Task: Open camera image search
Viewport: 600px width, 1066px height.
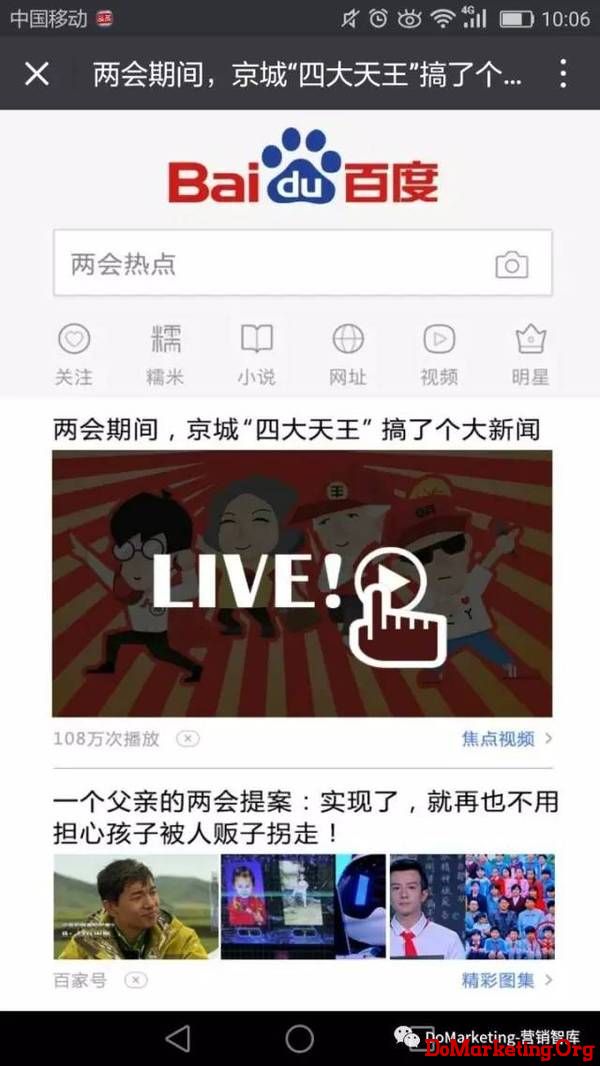Action: click(x=512, y=265)
